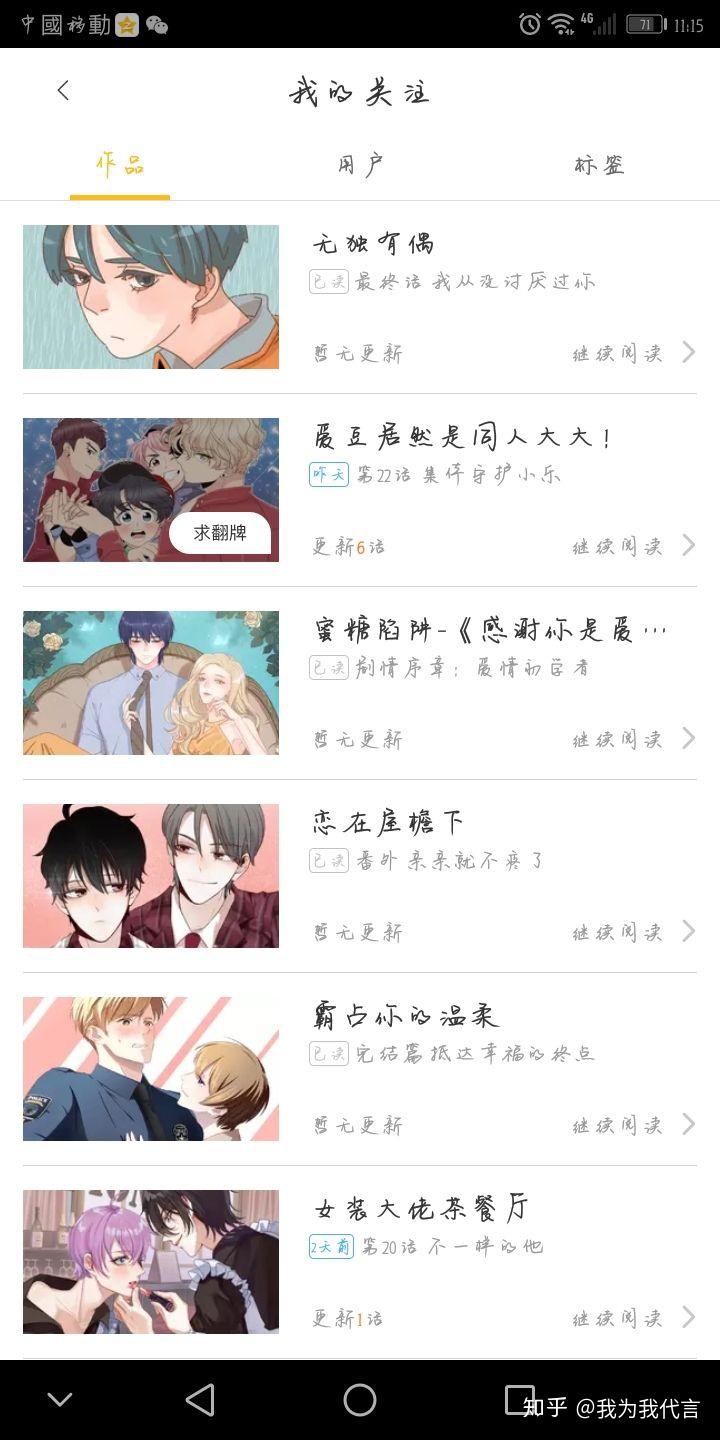Continue reading 无独有偶
720x1440 pixels.
pyautogui.click(x=632, y=353)
